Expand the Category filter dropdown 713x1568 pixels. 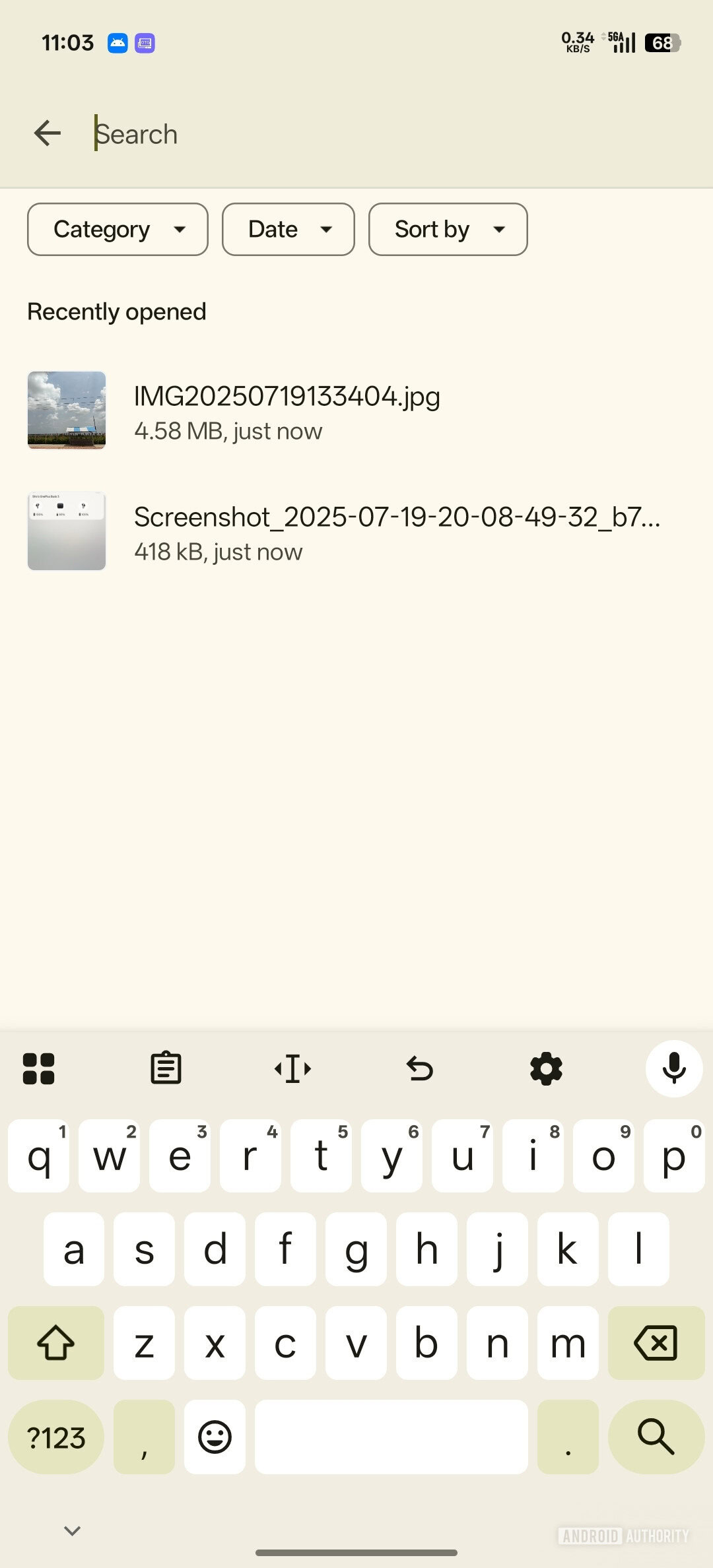118,229
